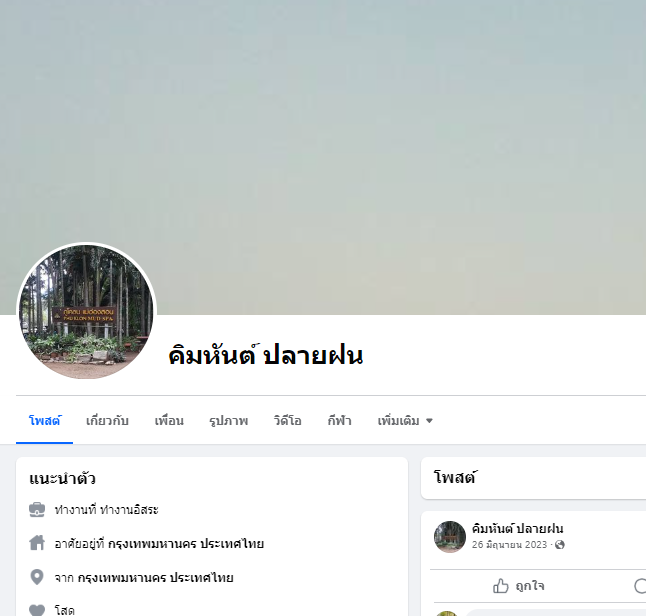Image resolution: width=646 pixels, height=616 pixels.
Task: Switch to the เพื่อน tab
Action: click(169, 420)
